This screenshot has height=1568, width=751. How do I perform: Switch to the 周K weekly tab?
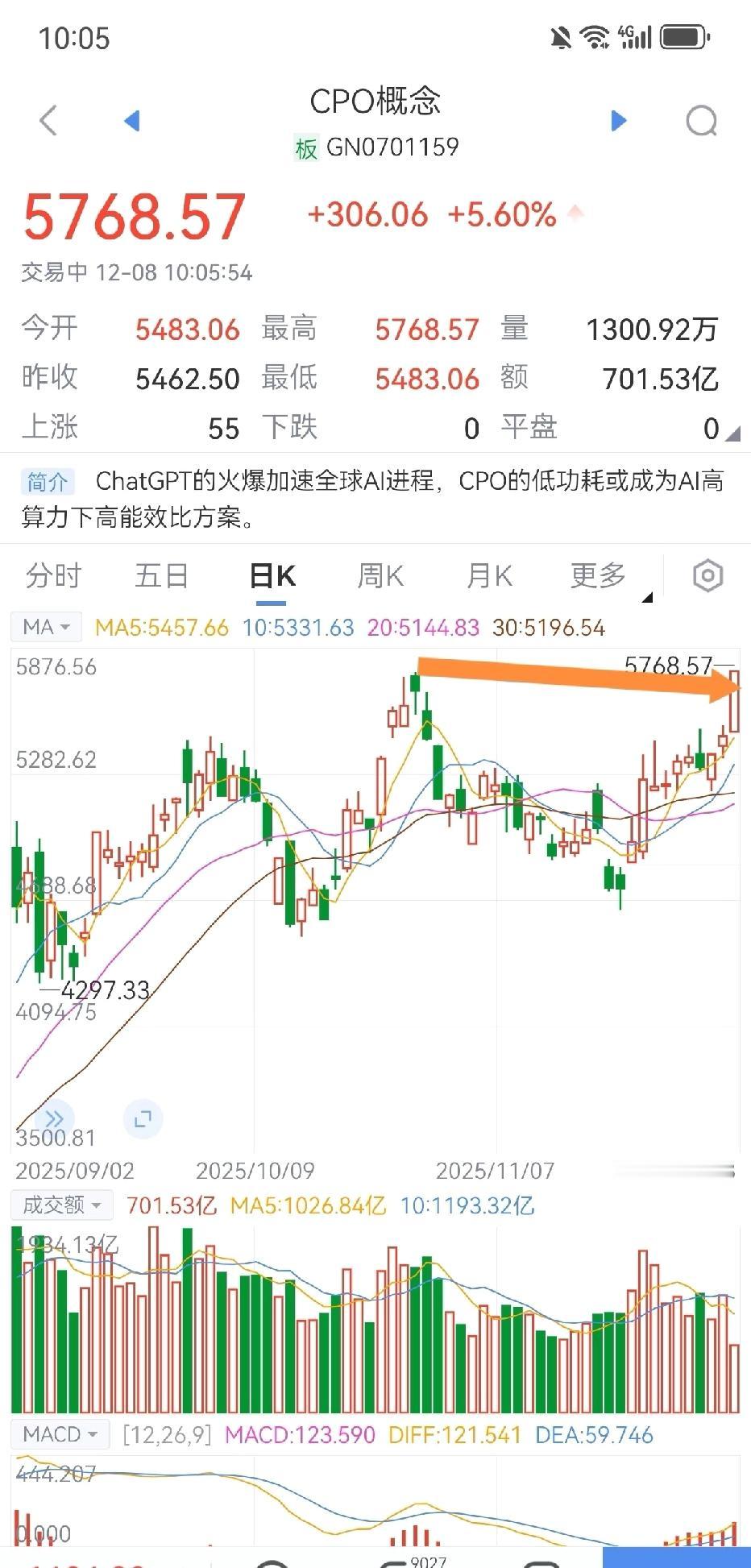(x=379, y=575)
